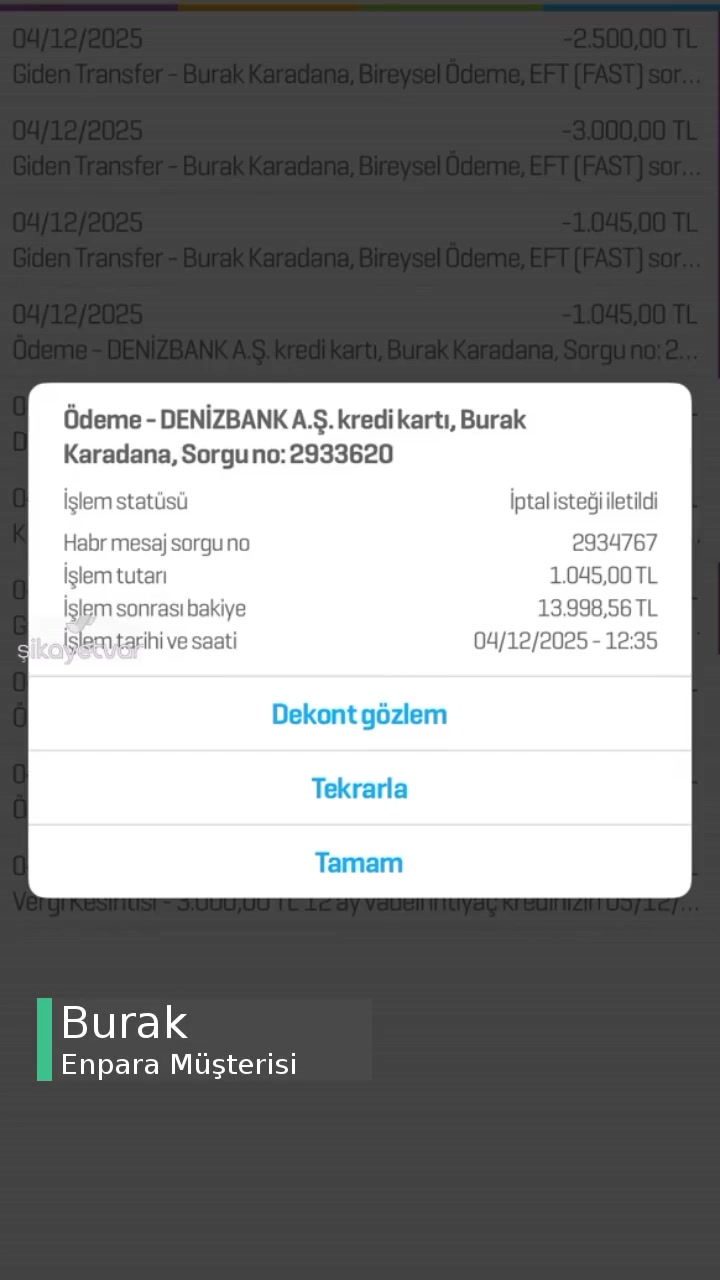720x1280 pixels.
Task: Select the balance 13.998,56 TL
Action: tap(611, 608)
